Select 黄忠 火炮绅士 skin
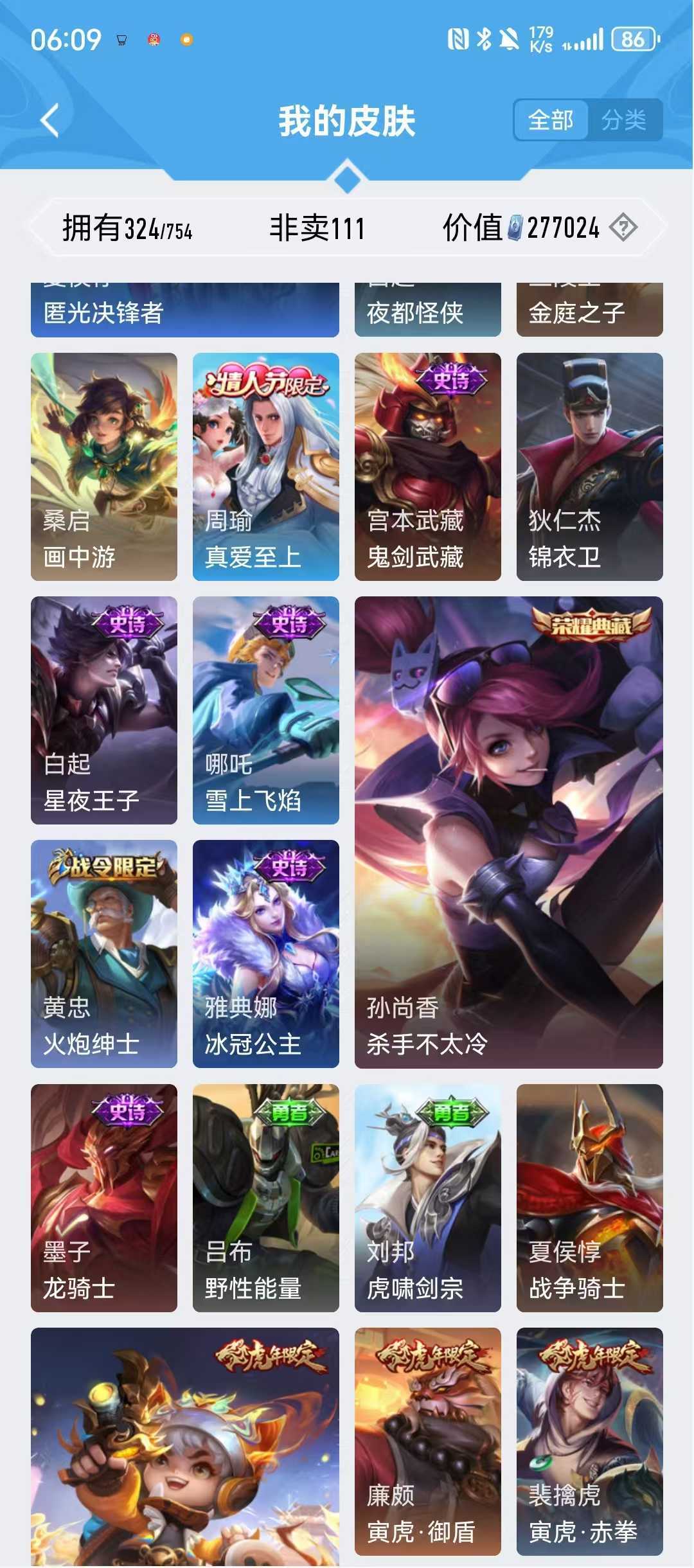Viewport: 694px width, 1568px height. click(104, 954)
